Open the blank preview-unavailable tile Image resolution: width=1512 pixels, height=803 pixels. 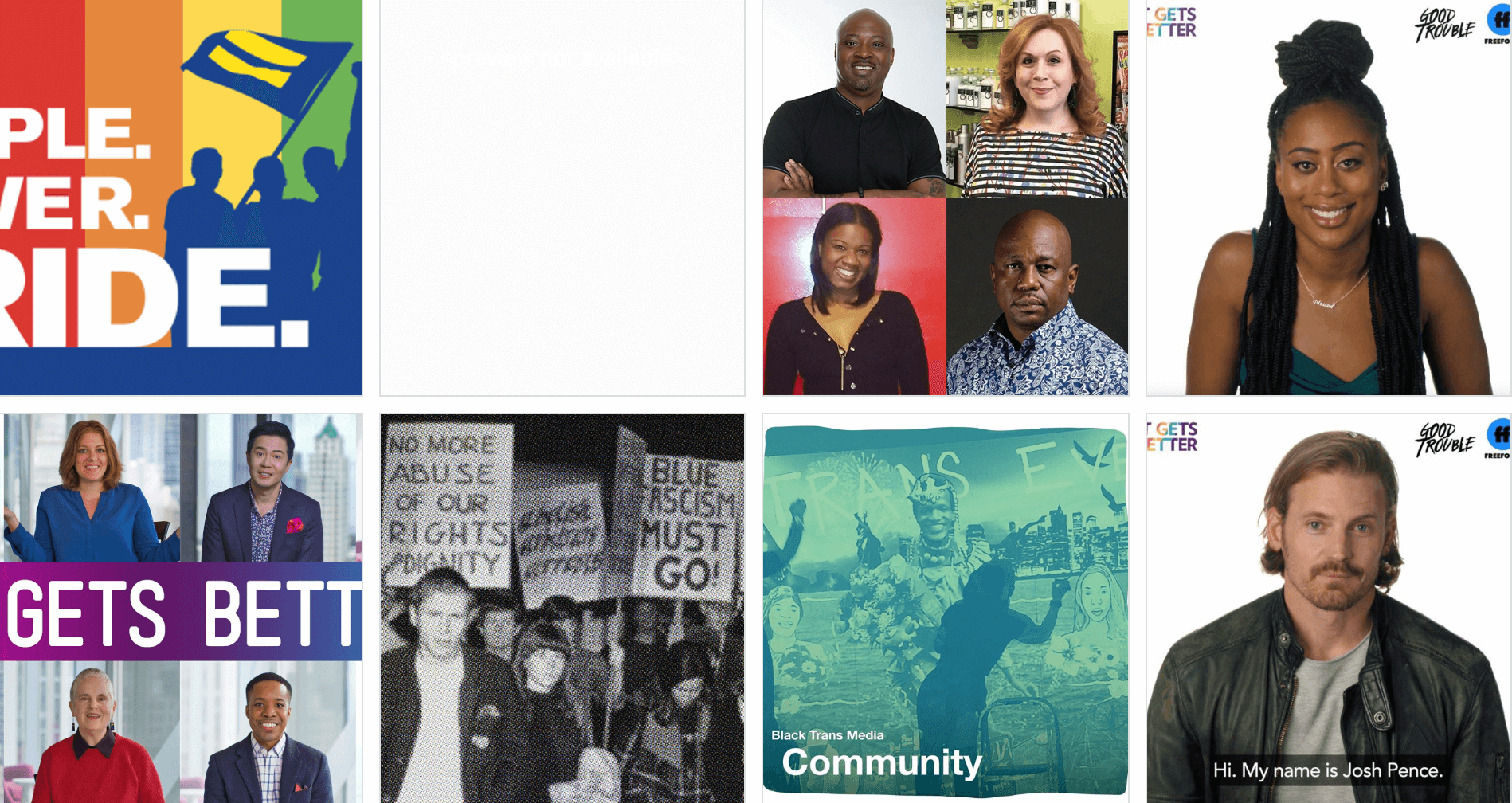click(x=562, y=197)
